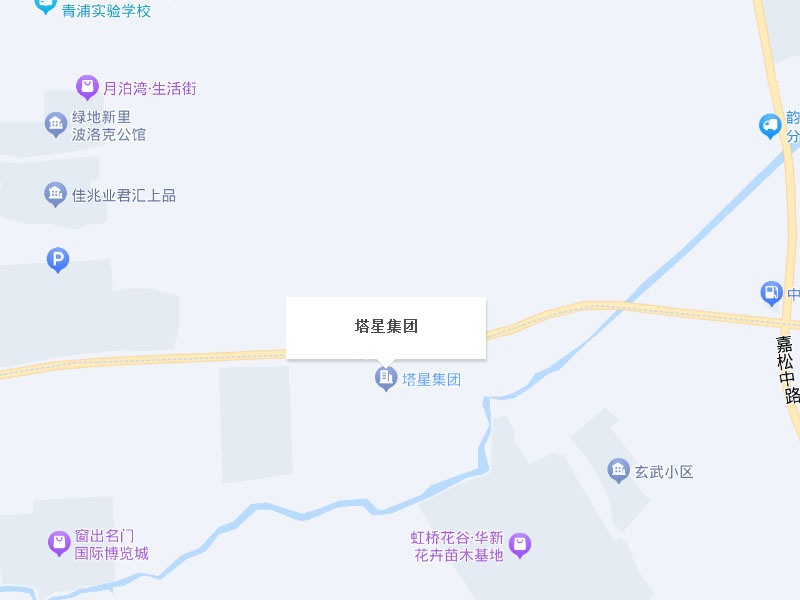The width and height of the screenshot is (800, 600).
Task: Open the blue parking marker
Action: coord(58,260)
